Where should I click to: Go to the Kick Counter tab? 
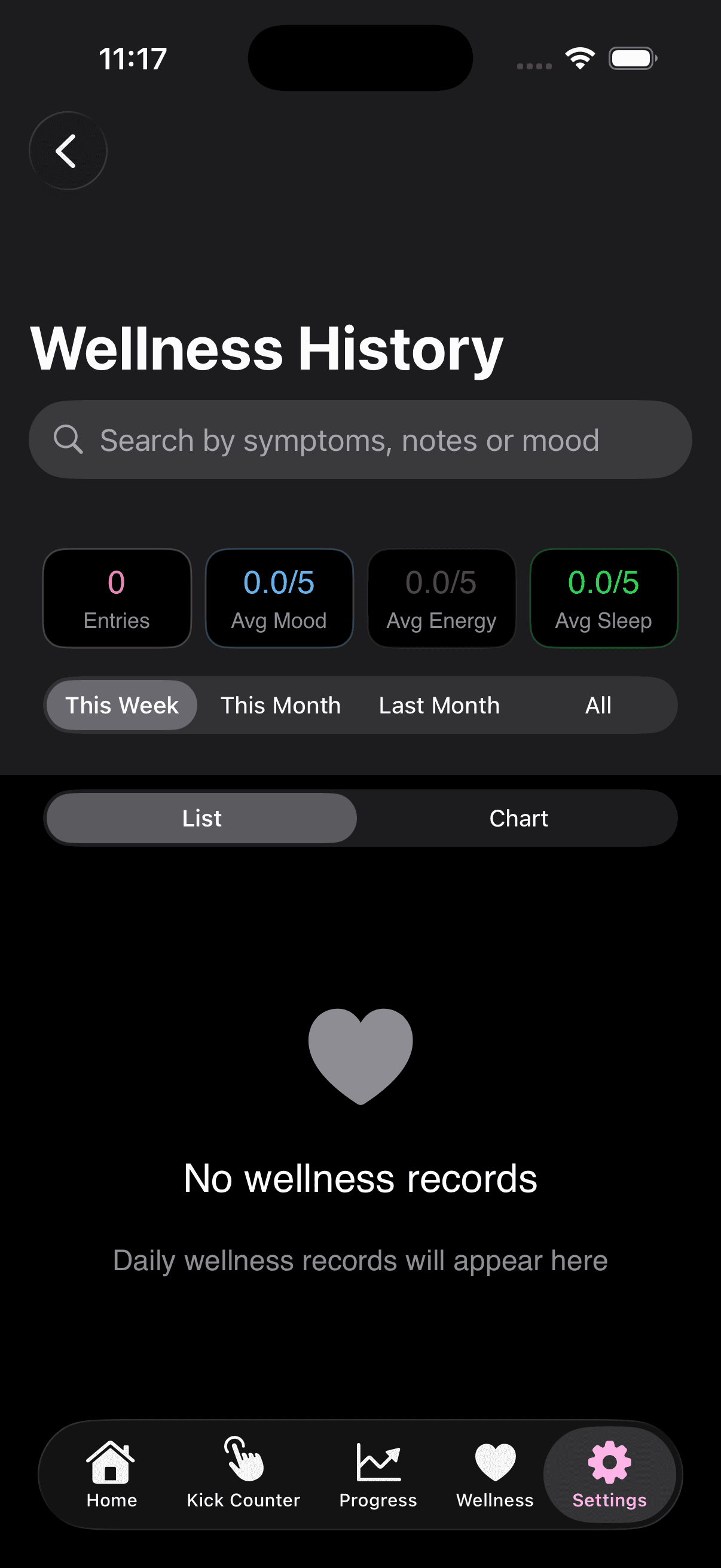(243, 1474)
